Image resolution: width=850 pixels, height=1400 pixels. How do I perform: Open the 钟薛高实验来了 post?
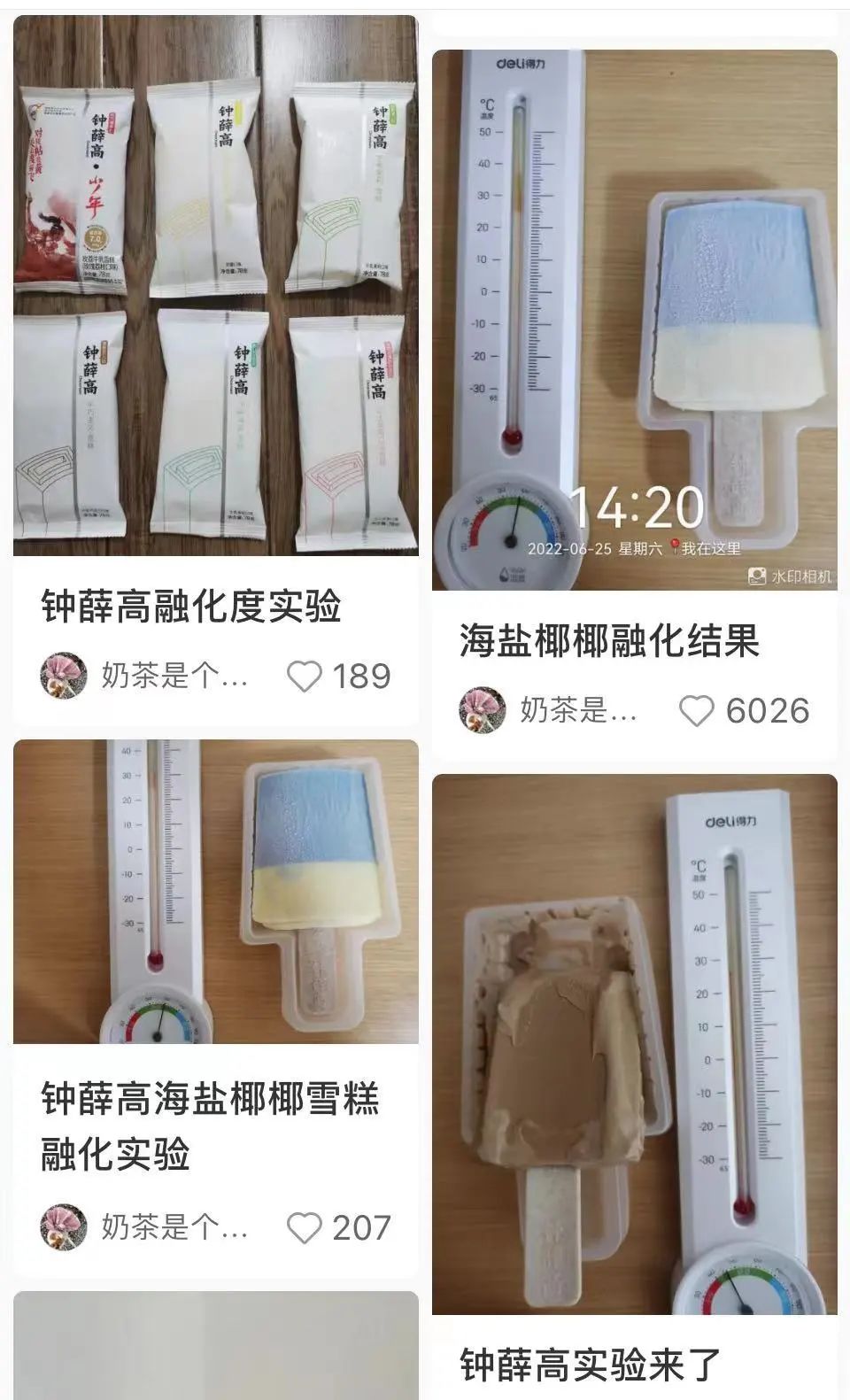click(634, 1044)
